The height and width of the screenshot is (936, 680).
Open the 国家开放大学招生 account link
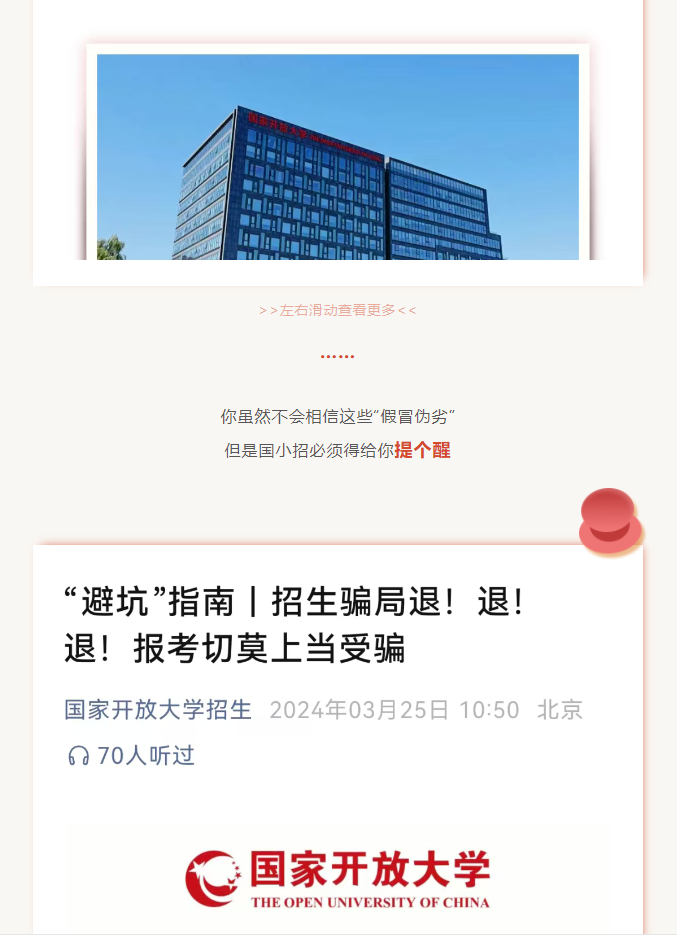pyautogui.click(x=158, y=710)
